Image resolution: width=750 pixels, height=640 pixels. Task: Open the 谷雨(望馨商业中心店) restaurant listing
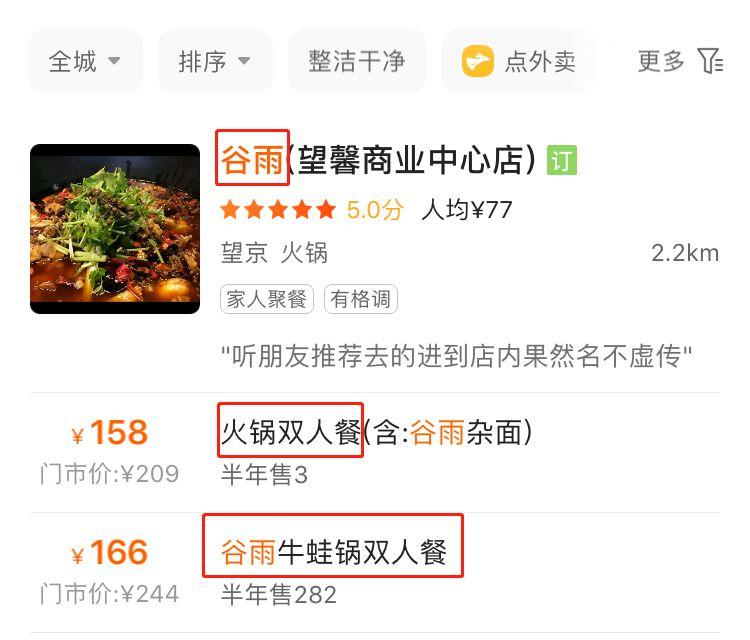coord(382,160)
